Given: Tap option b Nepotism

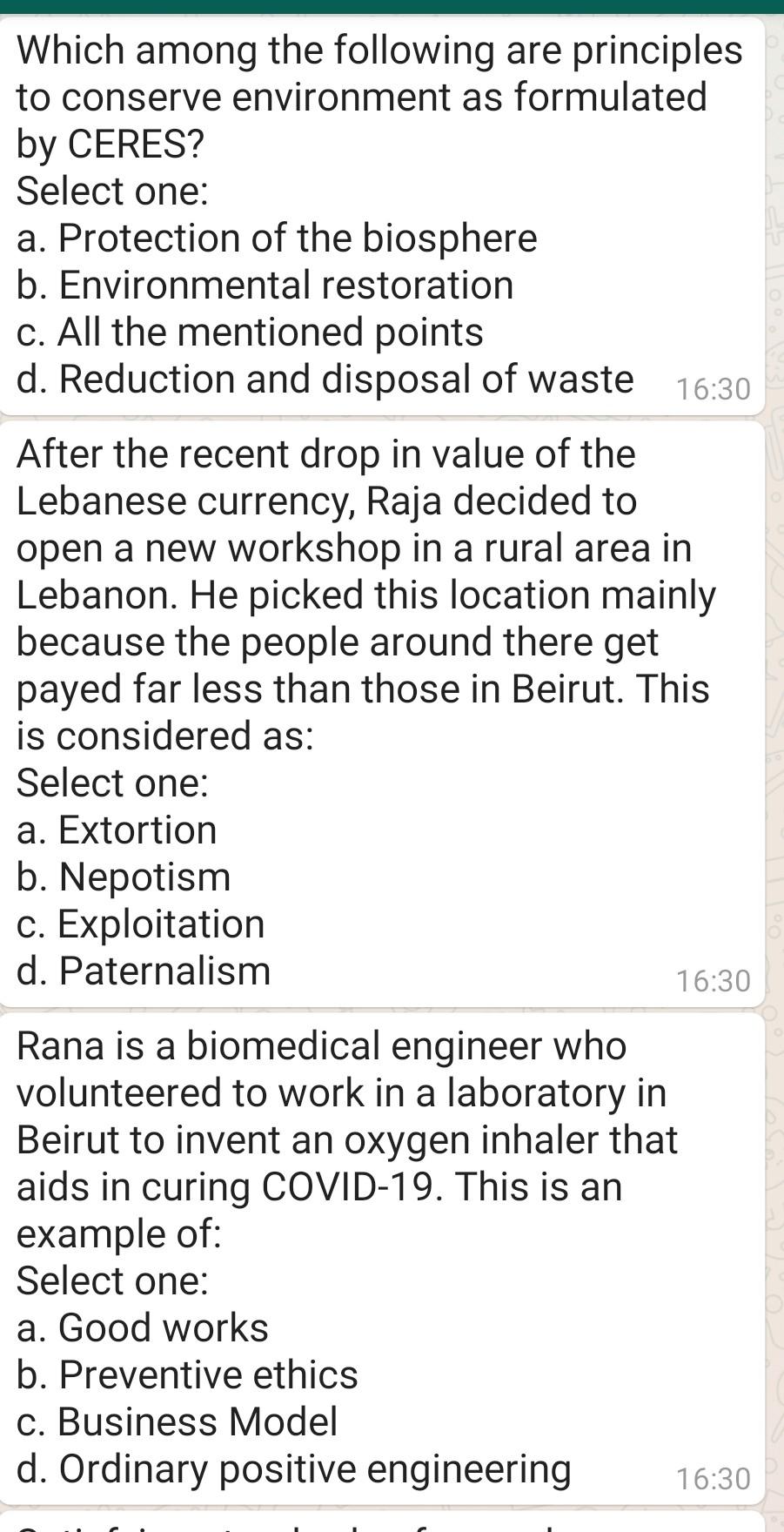Looking at the screenshot, I should [124, 877].
